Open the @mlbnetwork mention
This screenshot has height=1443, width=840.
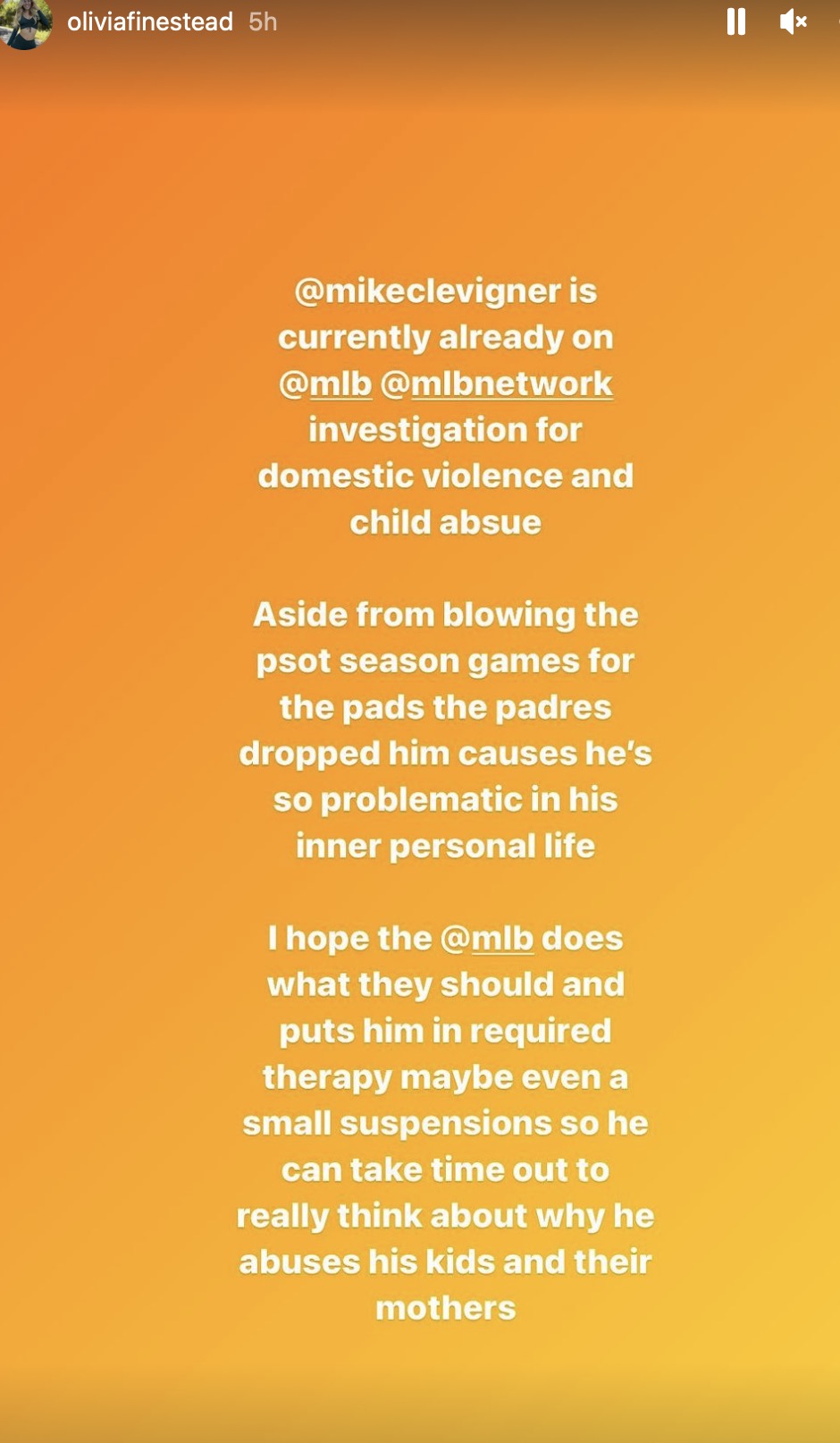tap(497, 384)
